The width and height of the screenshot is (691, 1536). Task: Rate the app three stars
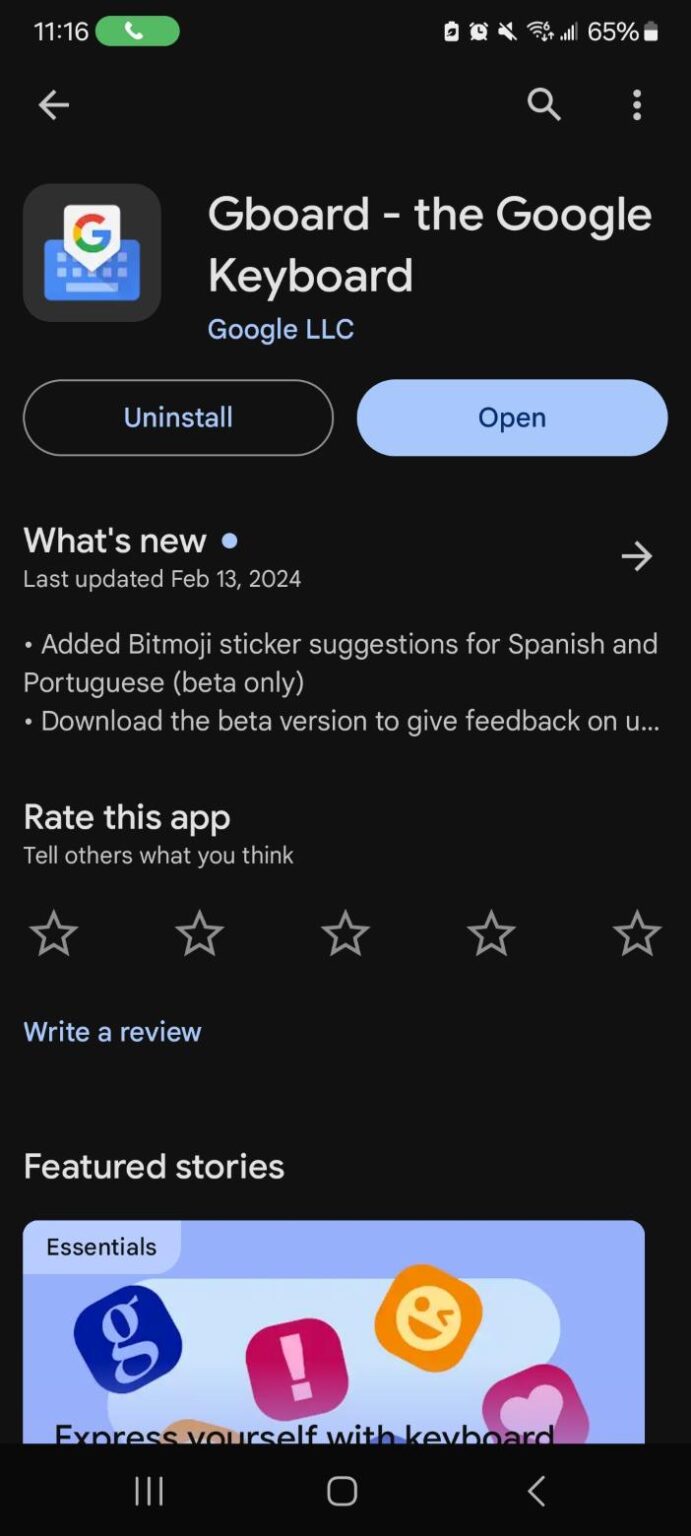pyautogui.click(x=345, y=934)
